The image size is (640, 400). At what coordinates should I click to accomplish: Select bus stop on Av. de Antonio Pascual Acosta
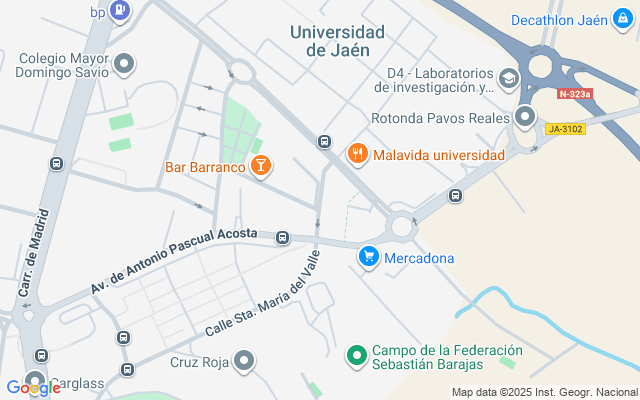pos(283,237)
